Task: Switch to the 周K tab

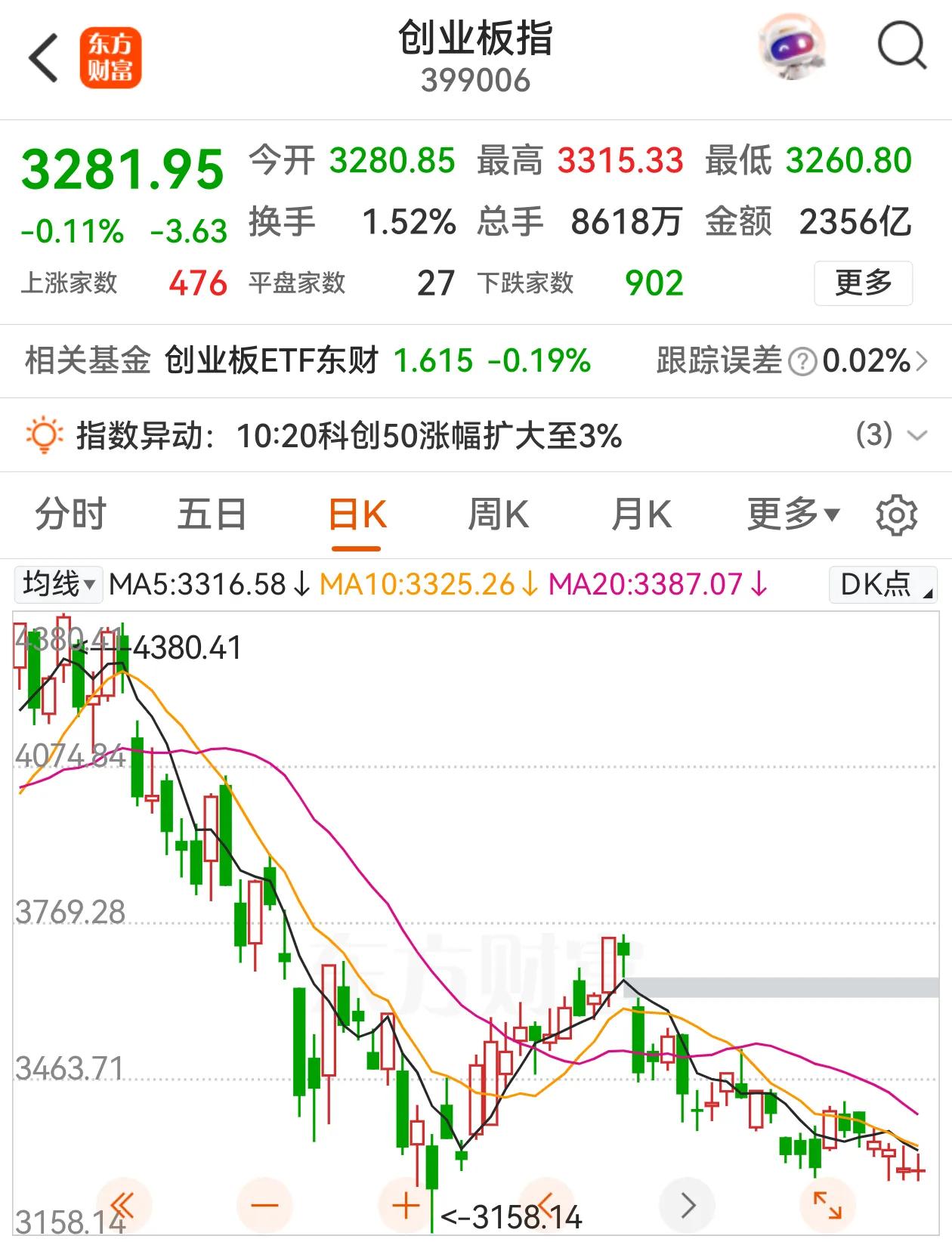Action: click(x=499, y=514)
